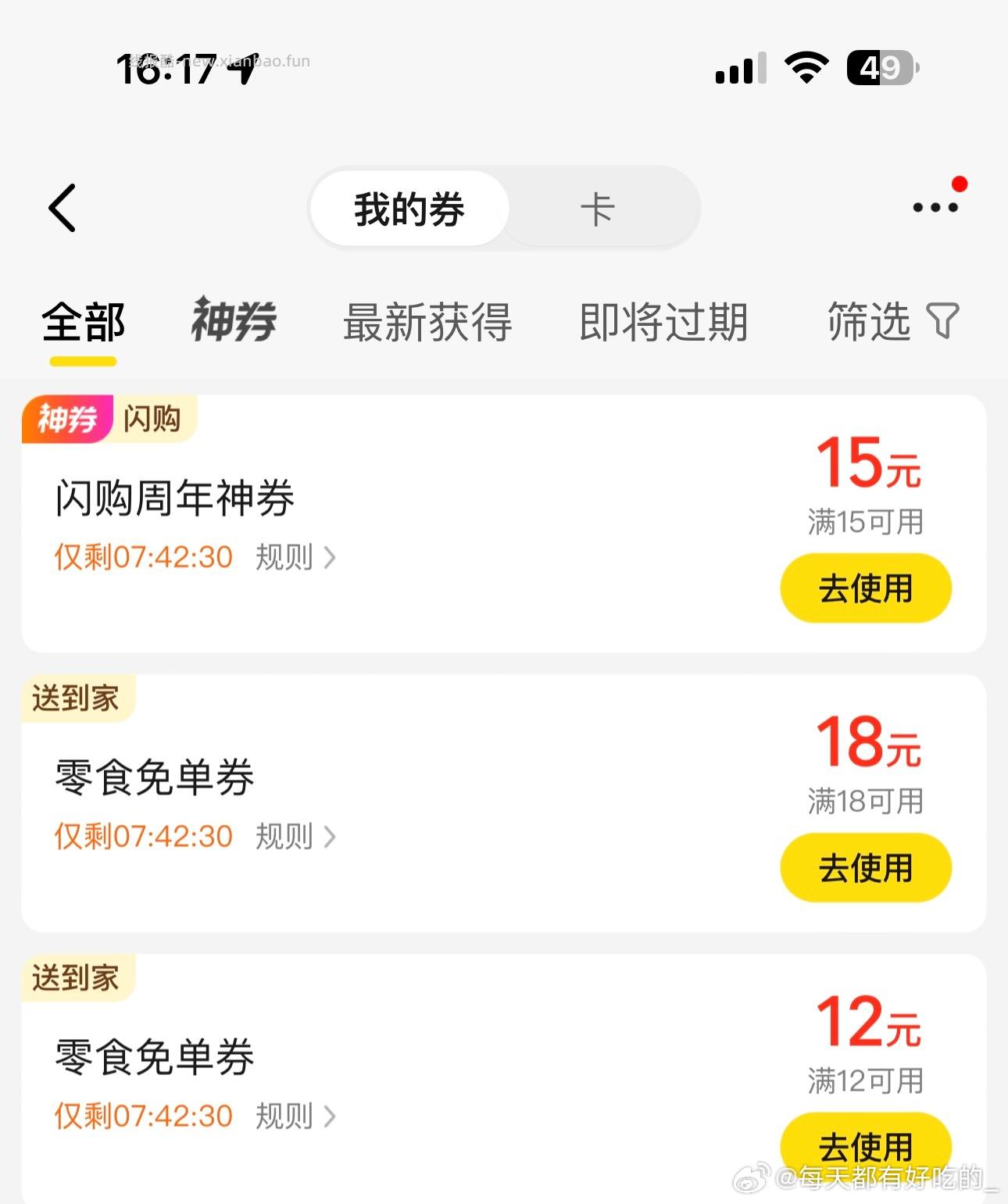Screen dimensions: 1008x1204
Task: Tap the back arrow icon
Action: (x=61, y=207)
